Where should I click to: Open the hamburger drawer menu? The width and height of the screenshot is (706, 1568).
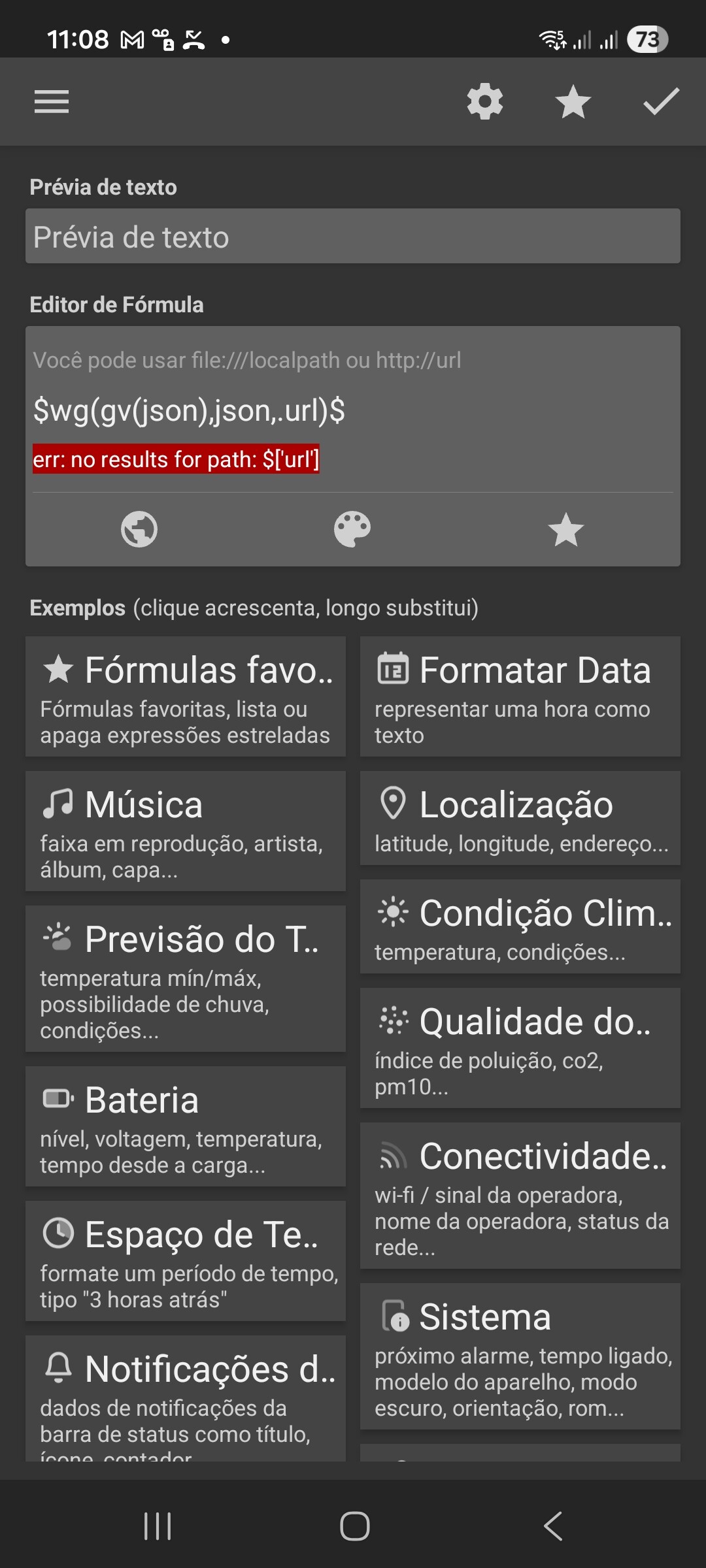[52, 102]
